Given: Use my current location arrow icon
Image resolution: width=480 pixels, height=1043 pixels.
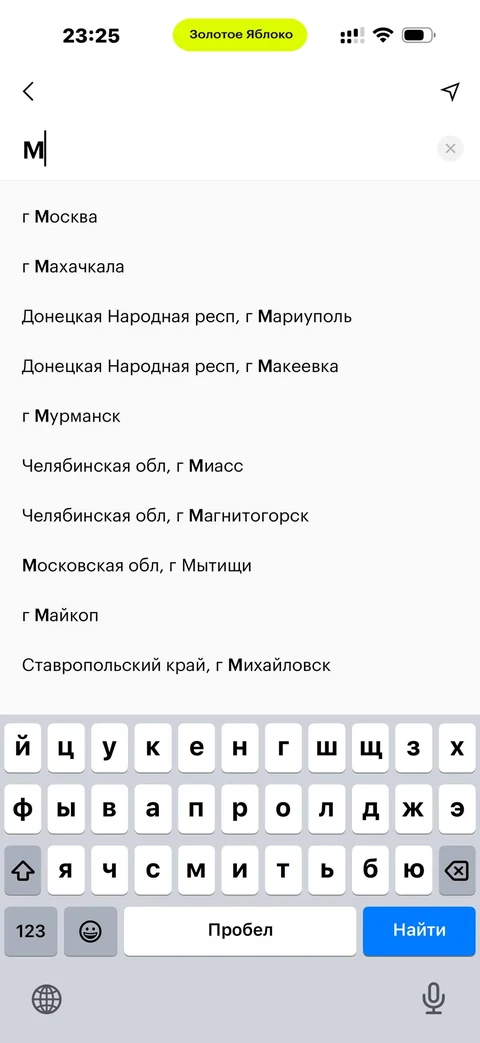Looking at the screenshot, I should pyautogui.click(x=450, y=92).
